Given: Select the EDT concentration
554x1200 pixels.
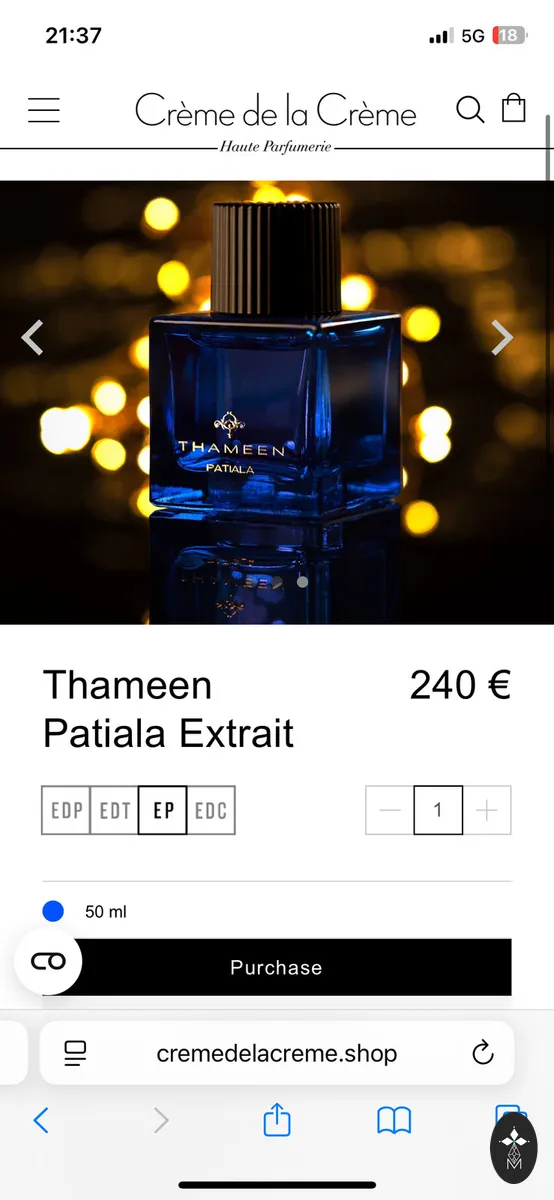Looking at the screenshot, I should click(x=115, y=810).
